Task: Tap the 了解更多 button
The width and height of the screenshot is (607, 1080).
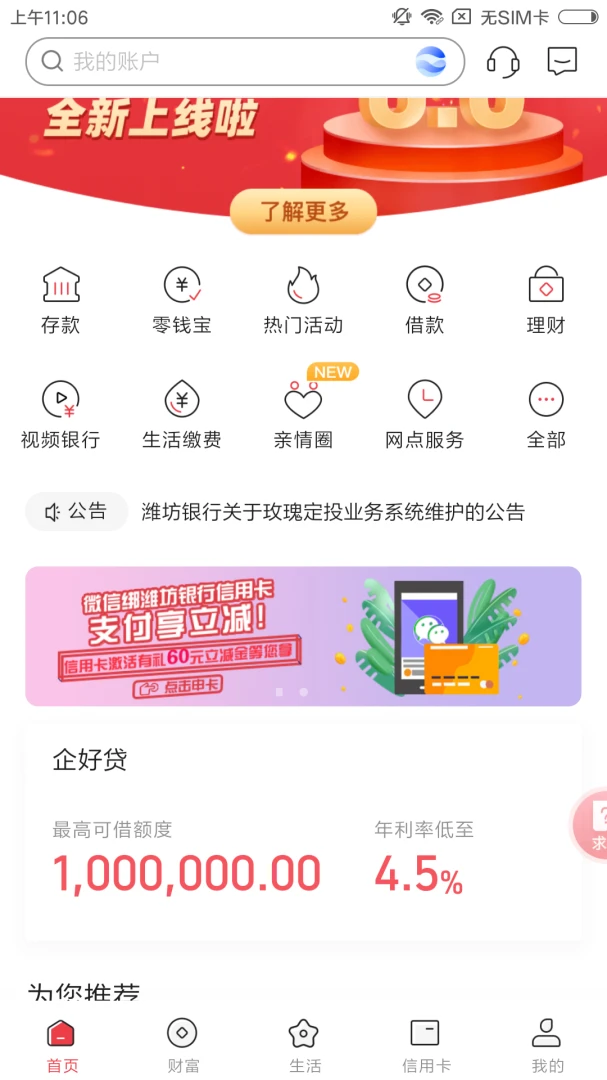Action: 304,212
